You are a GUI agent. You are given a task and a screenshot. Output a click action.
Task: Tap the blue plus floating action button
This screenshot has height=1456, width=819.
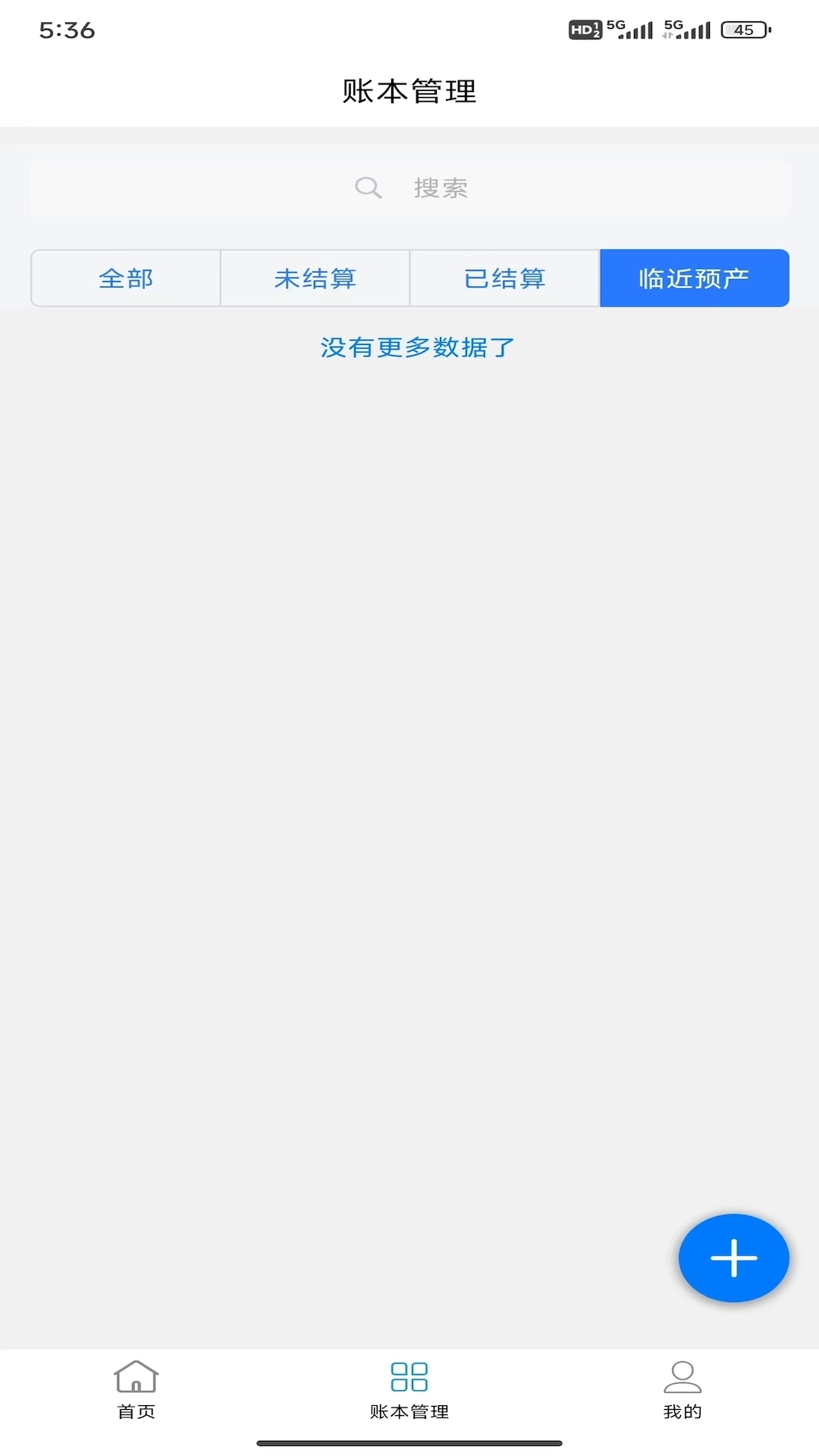tap(733, 1257)
